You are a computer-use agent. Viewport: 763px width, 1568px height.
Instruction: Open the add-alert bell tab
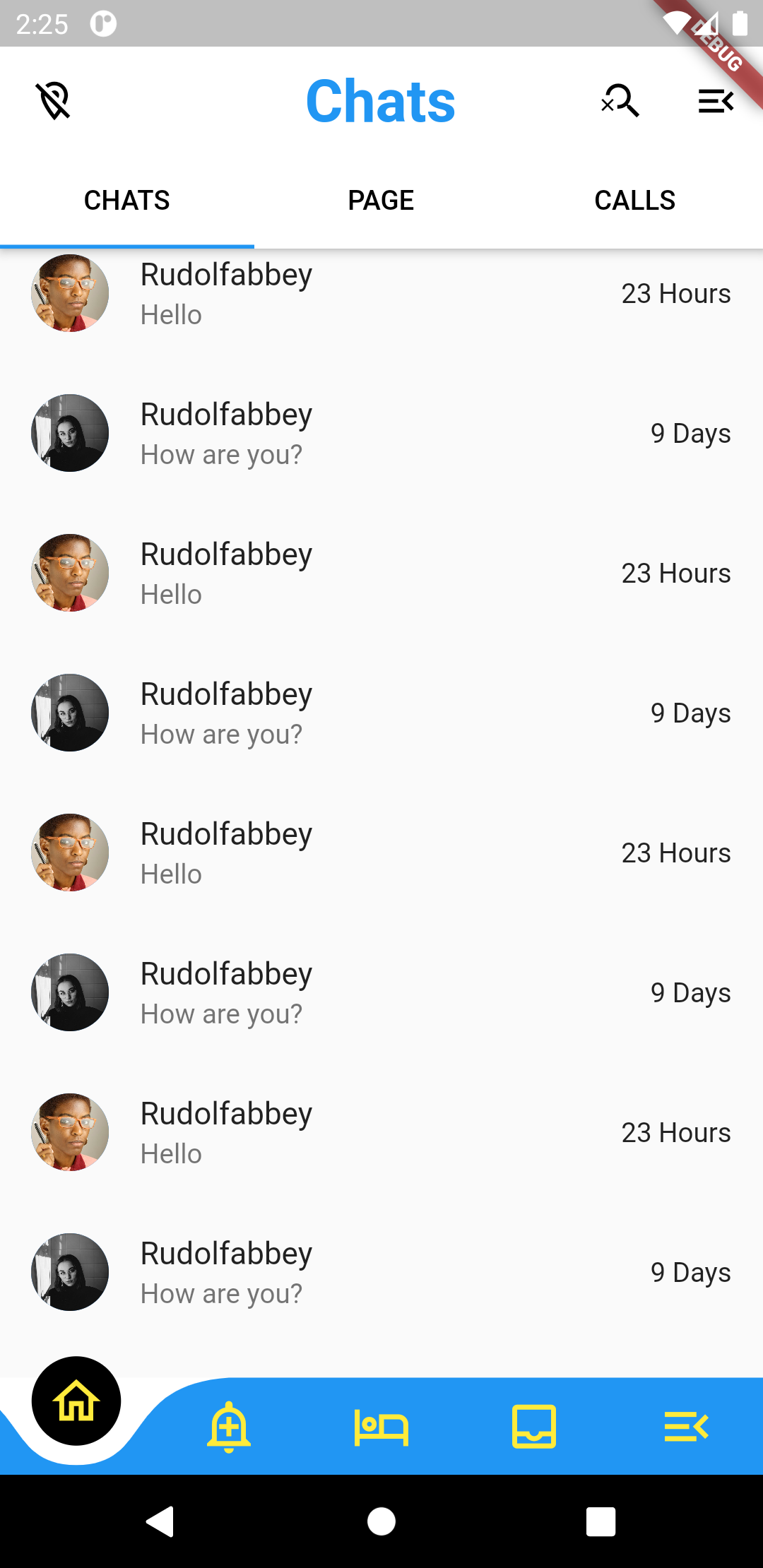coord(229,1427)
